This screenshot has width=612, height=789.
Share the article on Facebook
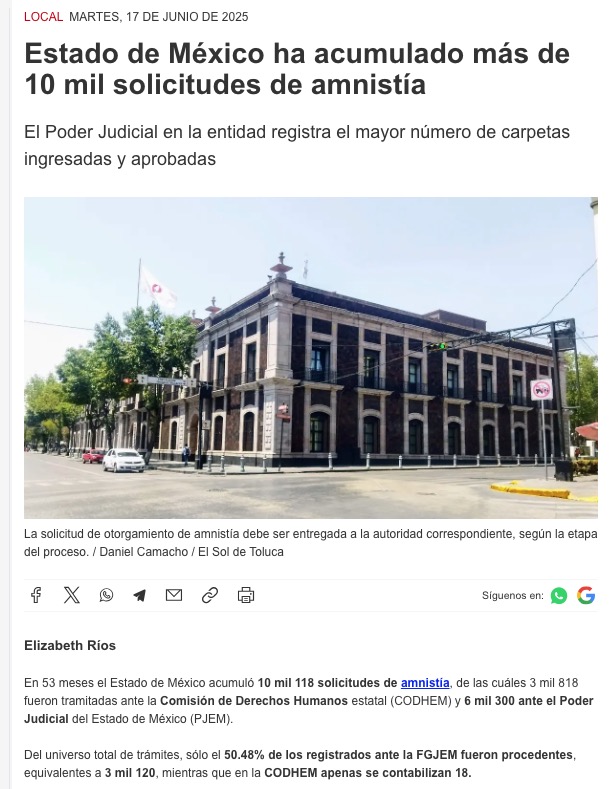[36, 595]
